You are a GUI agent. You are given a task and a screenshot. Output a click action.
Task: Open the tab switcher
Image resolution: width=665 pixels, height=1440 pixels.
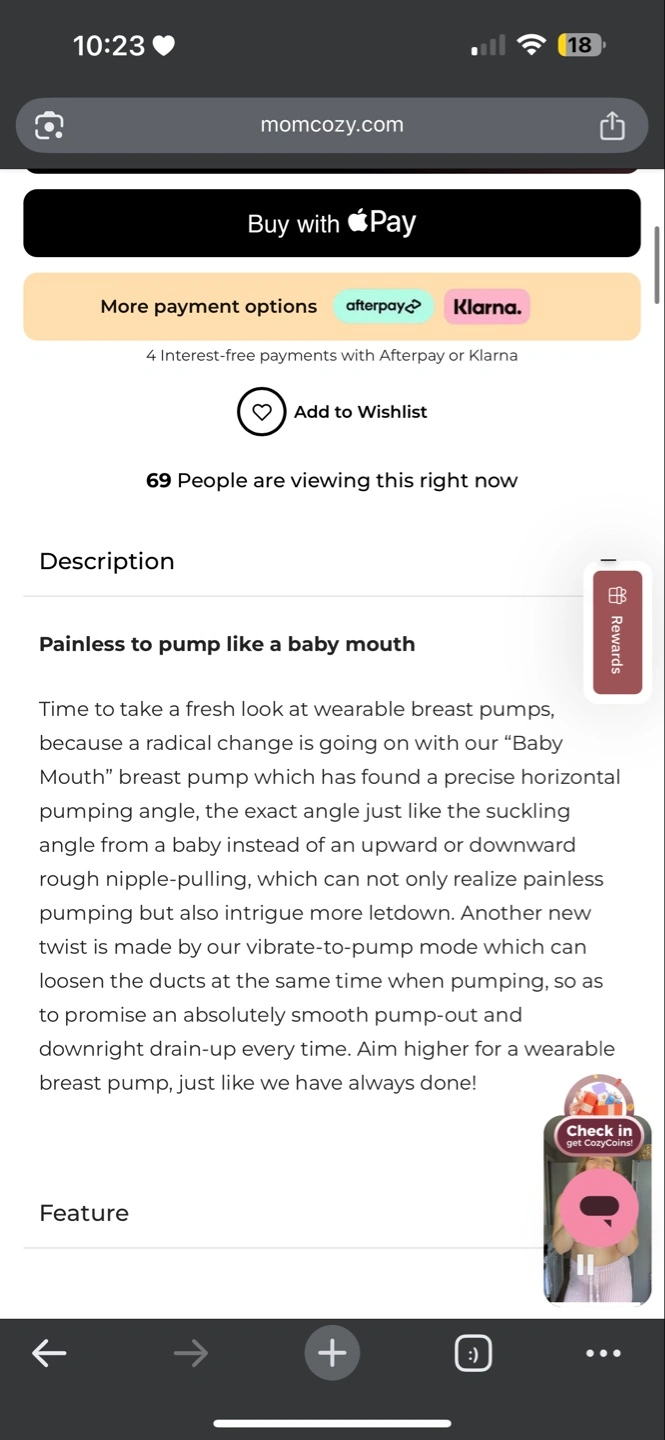pyautogui.click(x=473, y=1354)
